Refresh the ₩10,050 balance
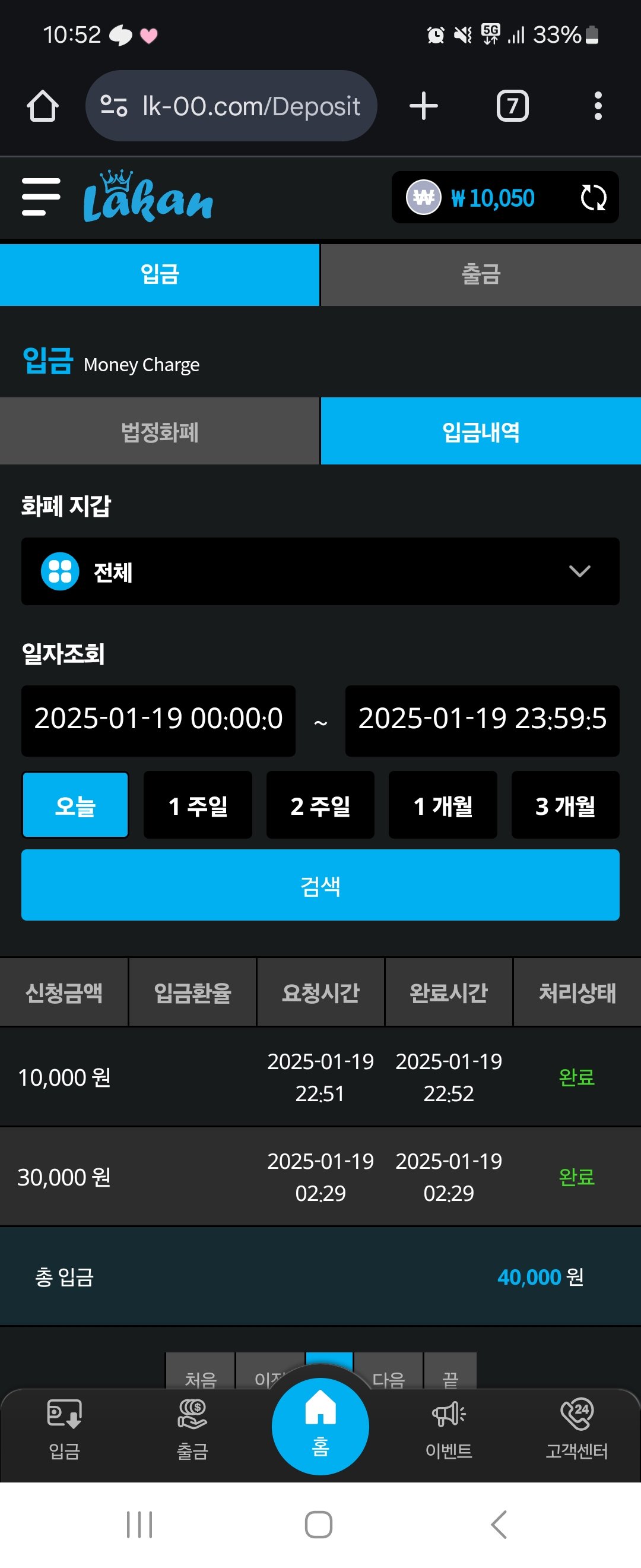This screenshot has height=1568, width=641. [592, 197]
